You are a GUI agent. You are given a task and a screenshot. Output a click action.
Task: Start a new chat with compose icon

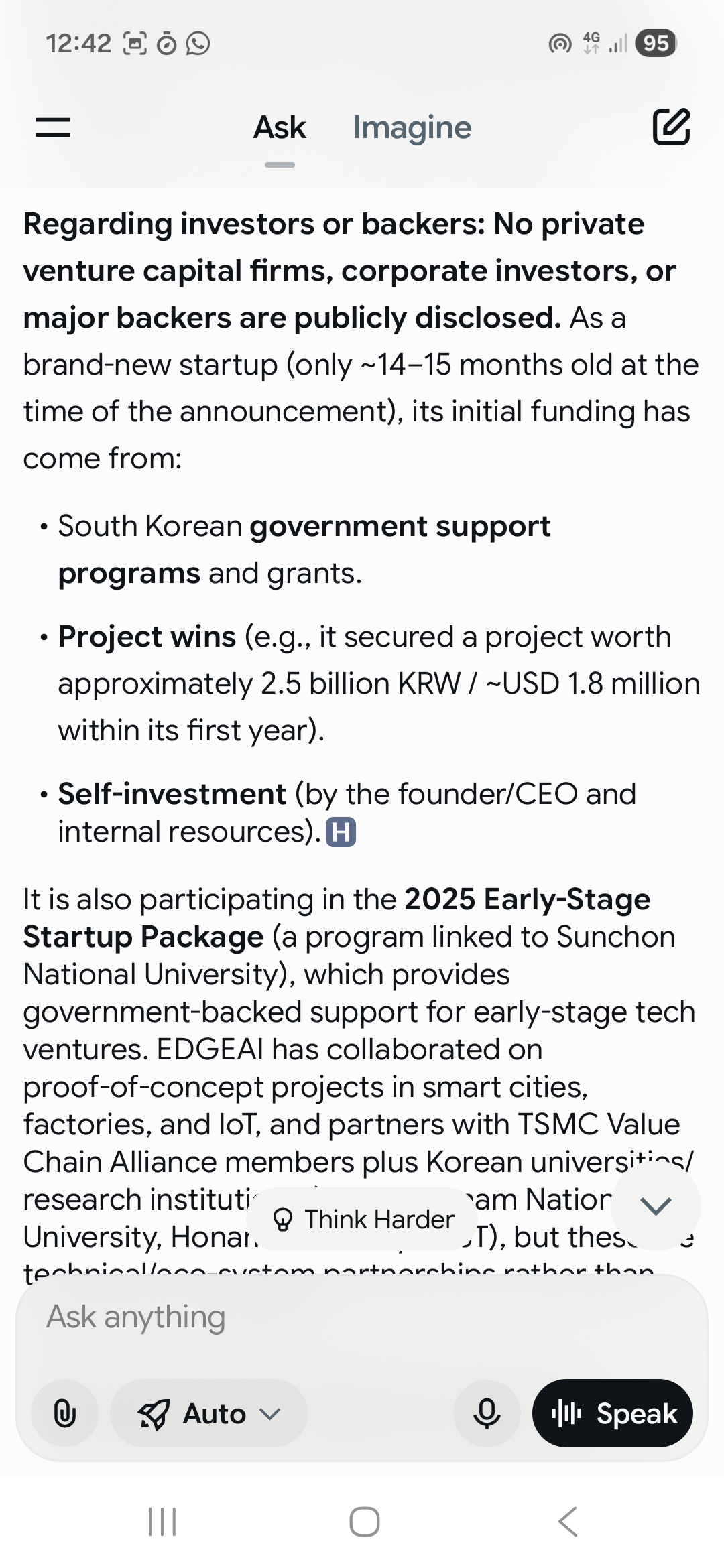671,126
